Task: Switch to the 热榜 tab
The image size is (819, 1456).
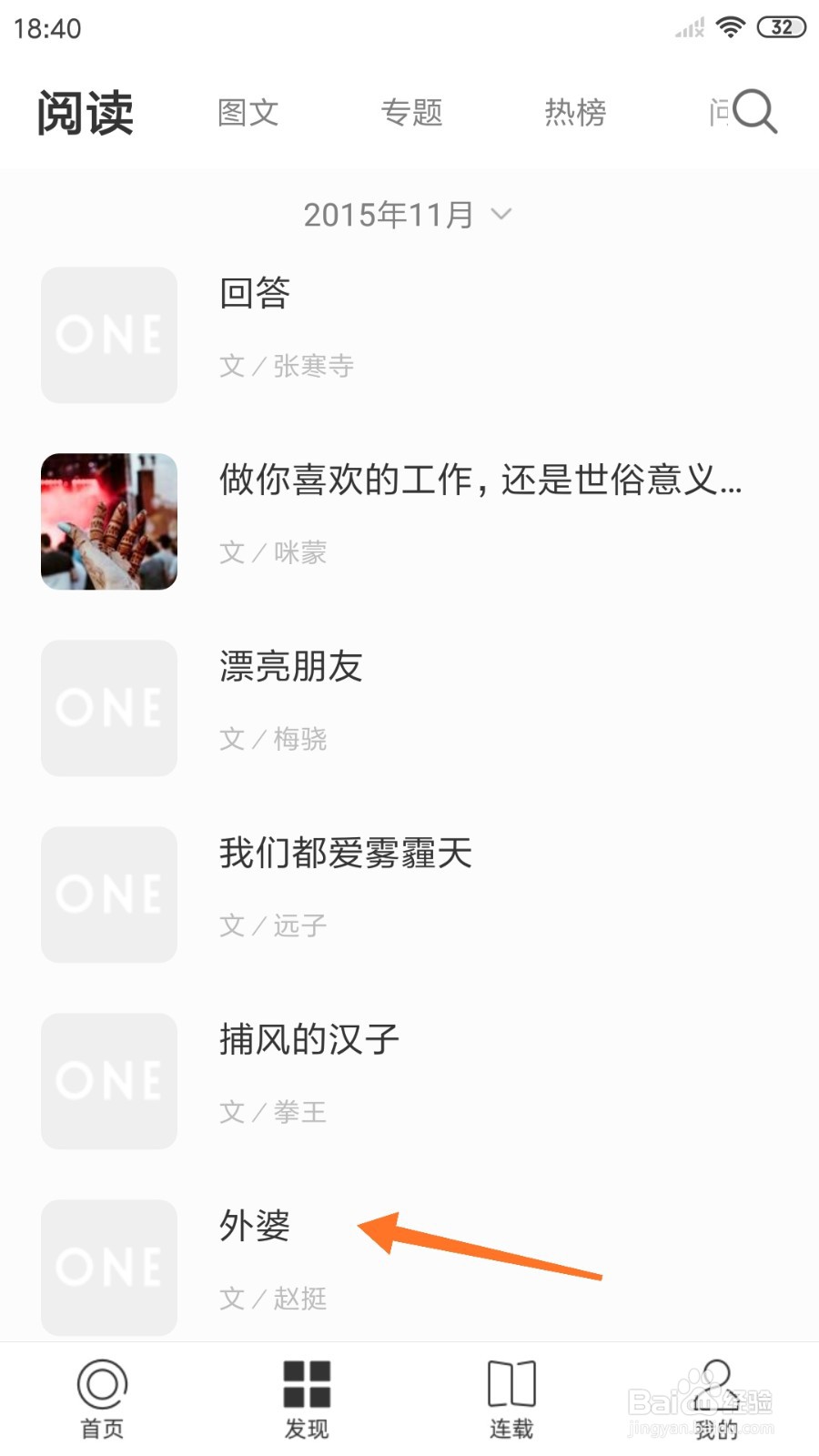Action: tap(575, 112)
